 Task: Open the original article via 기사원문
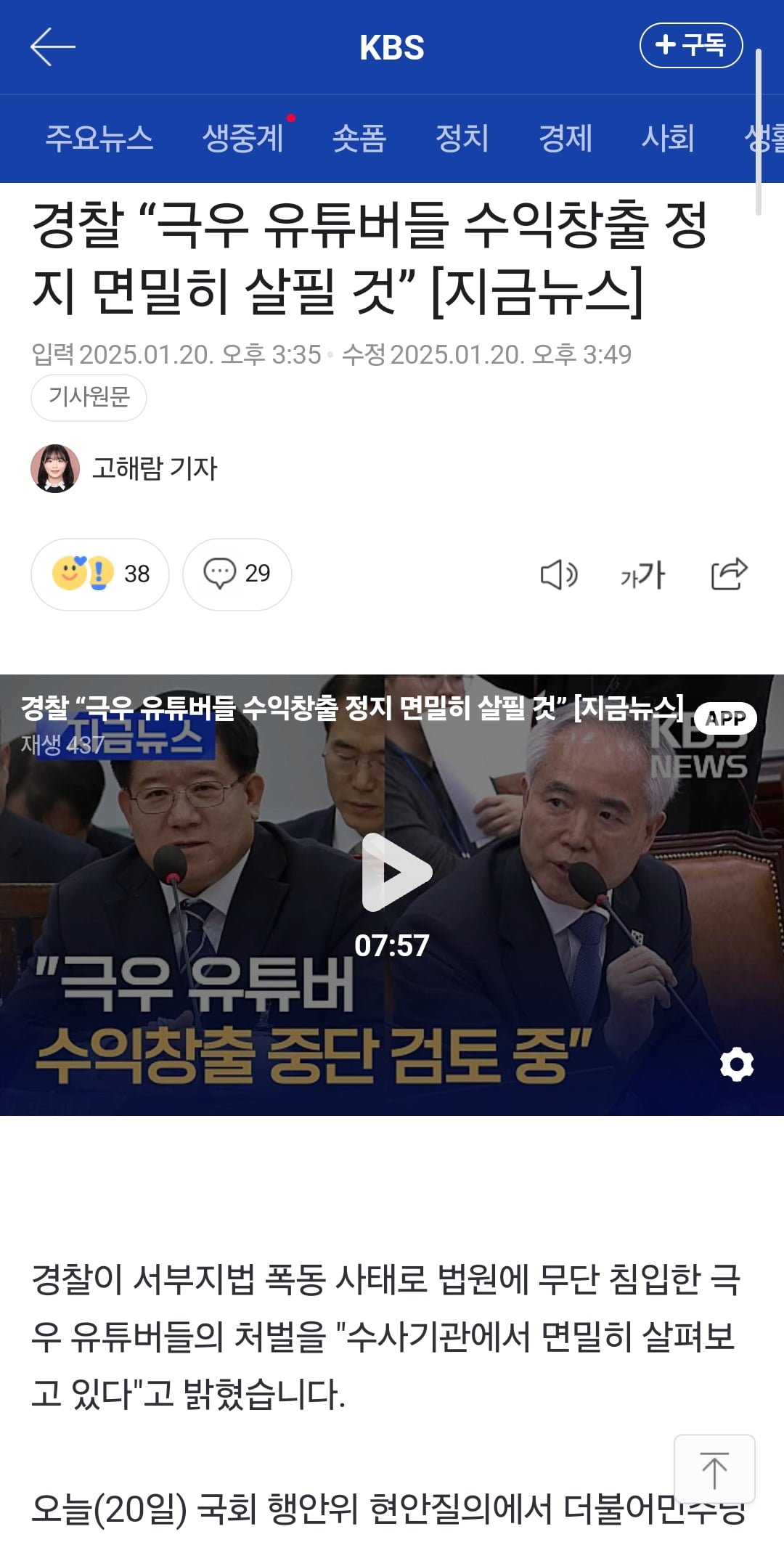coord(89,397)
